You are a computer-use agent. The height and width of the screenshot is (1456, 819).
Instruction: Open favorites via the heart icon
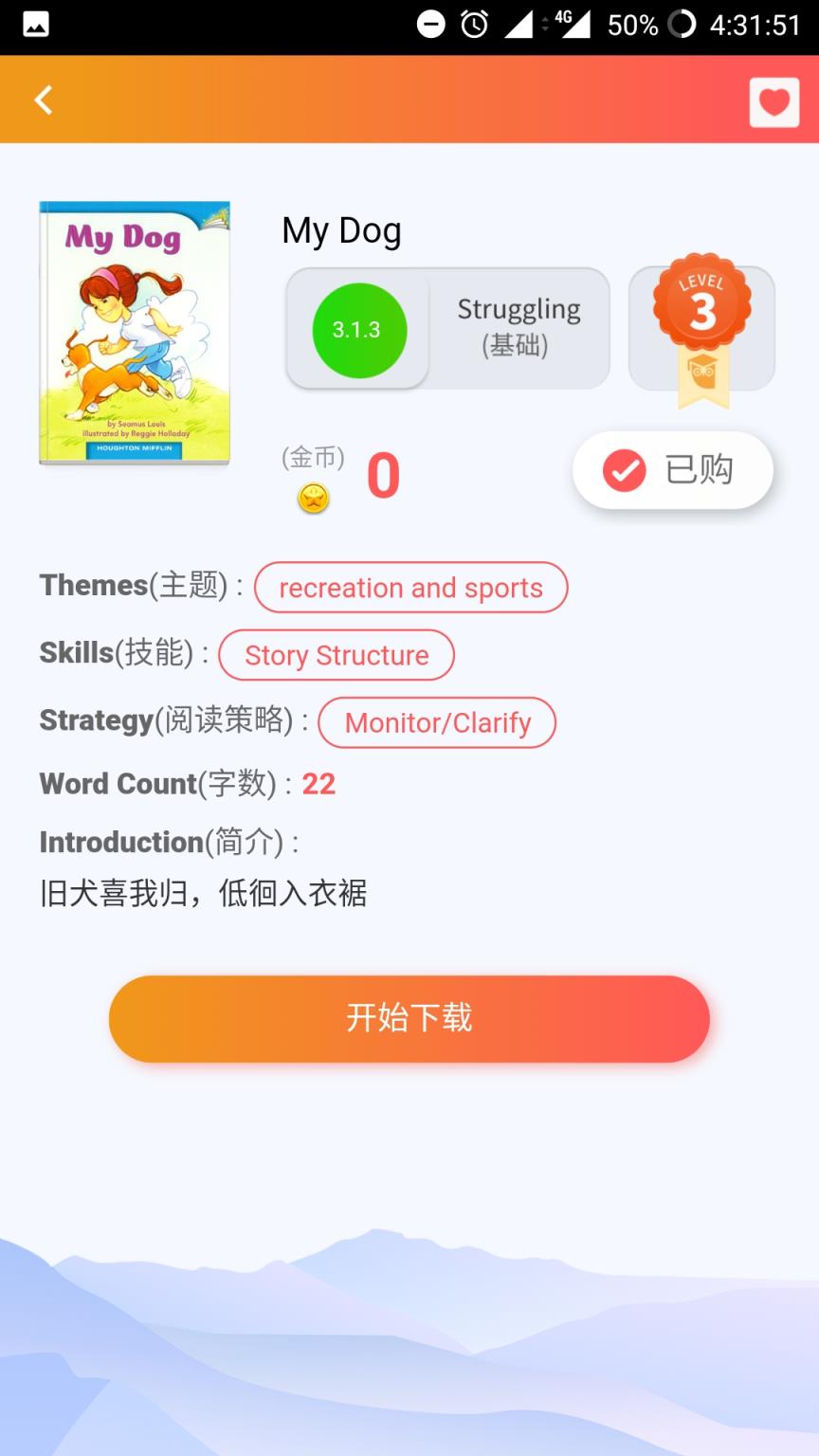pos(773,100)
